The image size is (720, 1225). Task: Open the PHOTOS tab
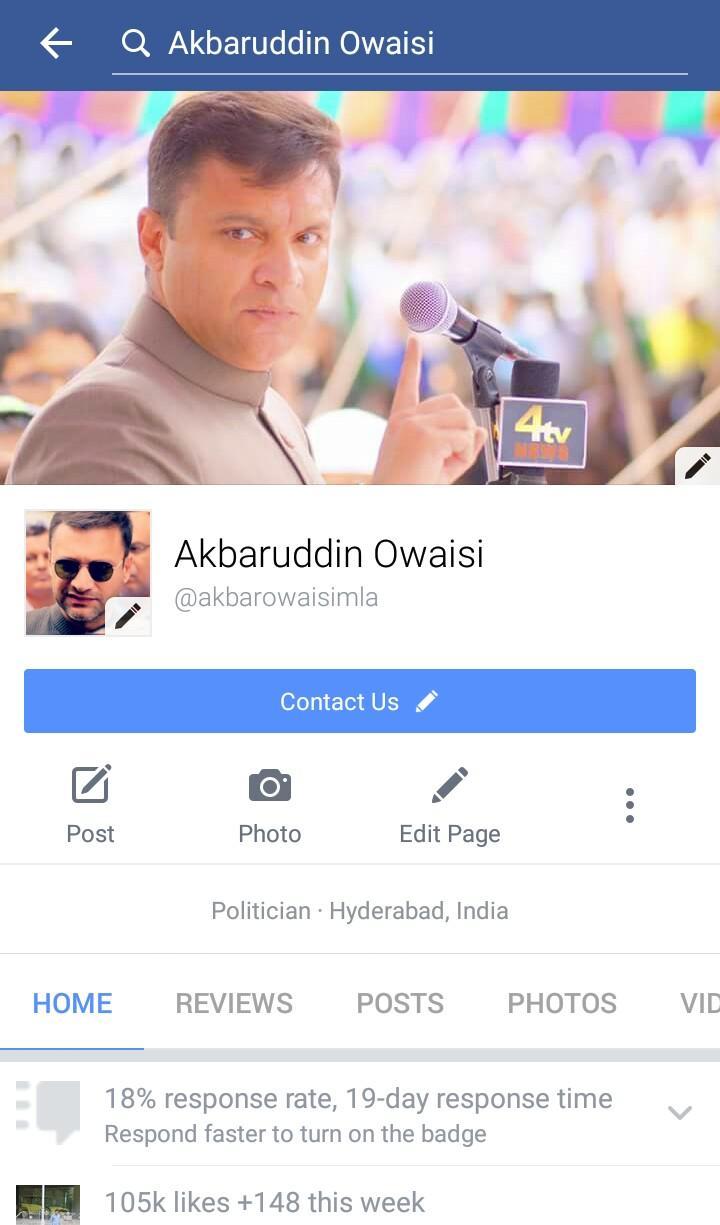tap(562, 1003)
